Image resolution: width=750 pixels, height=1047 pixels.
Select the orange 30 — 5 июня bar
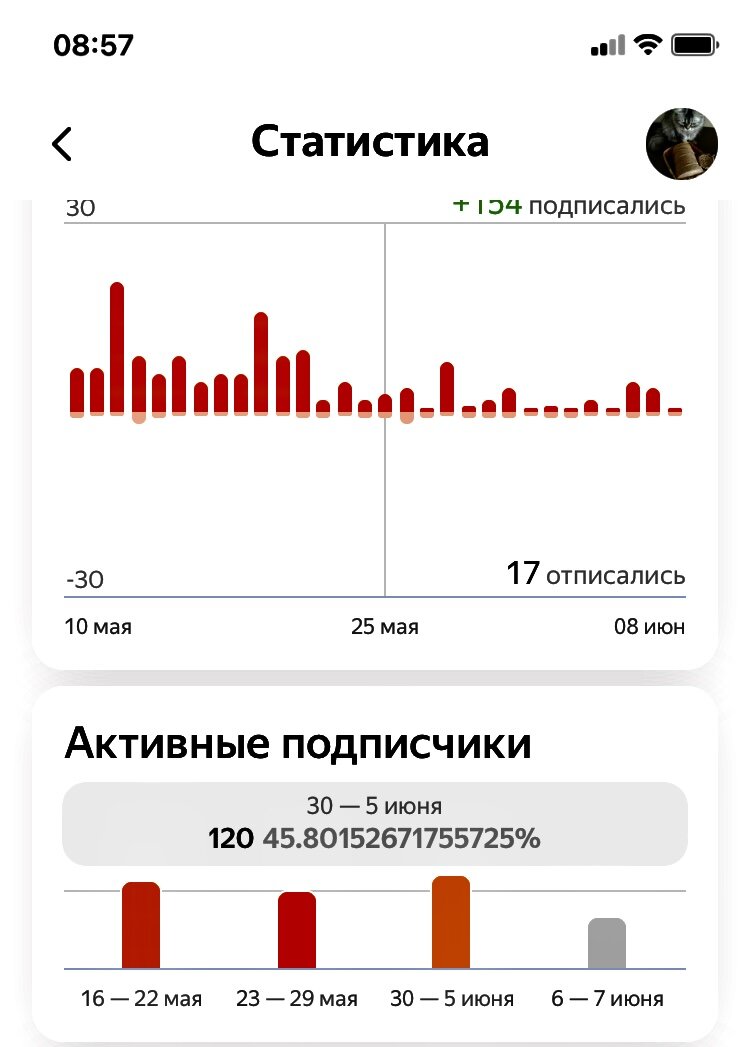(450, 920)
